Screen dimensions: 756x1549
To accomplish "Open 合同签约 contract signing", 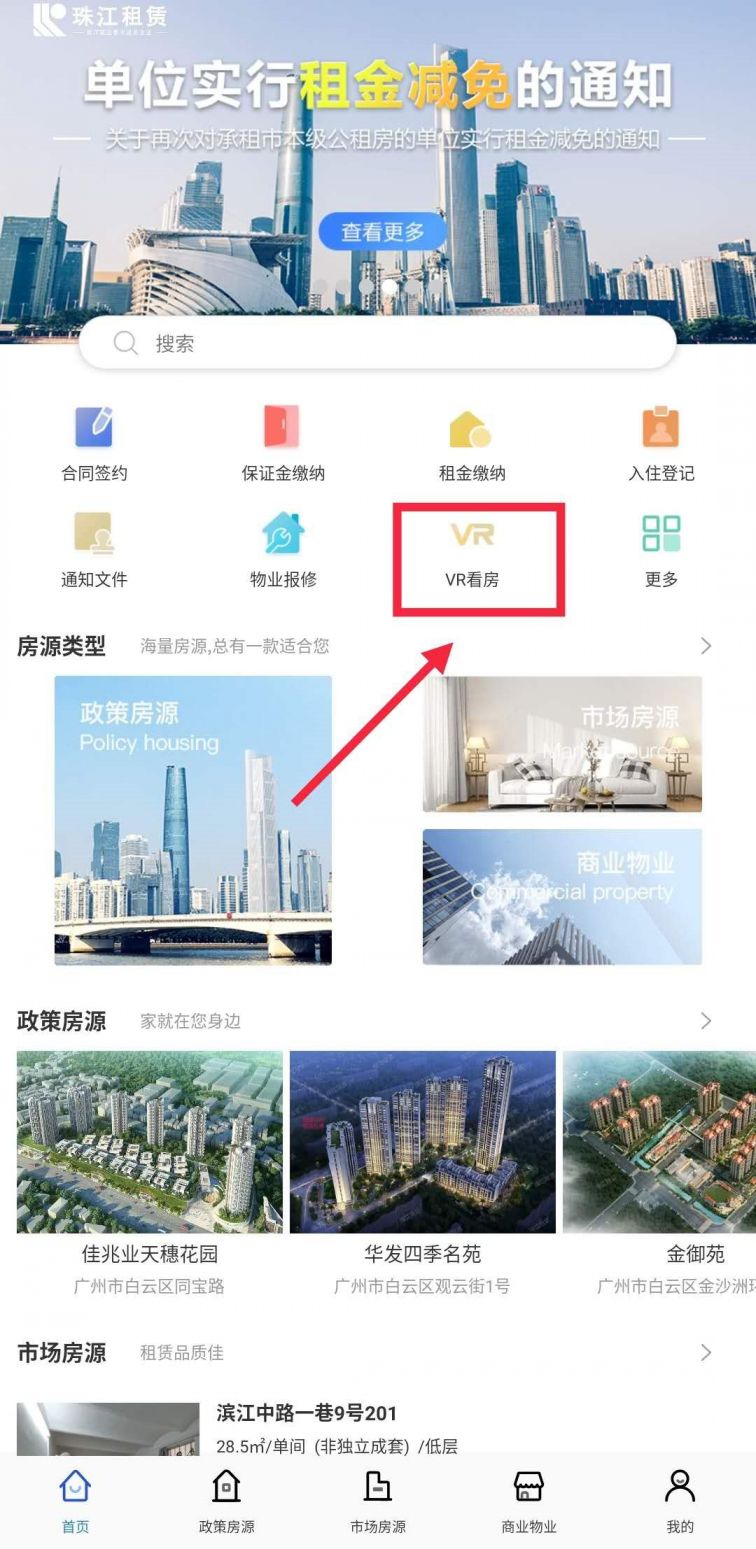I will (x=94, y=443).
